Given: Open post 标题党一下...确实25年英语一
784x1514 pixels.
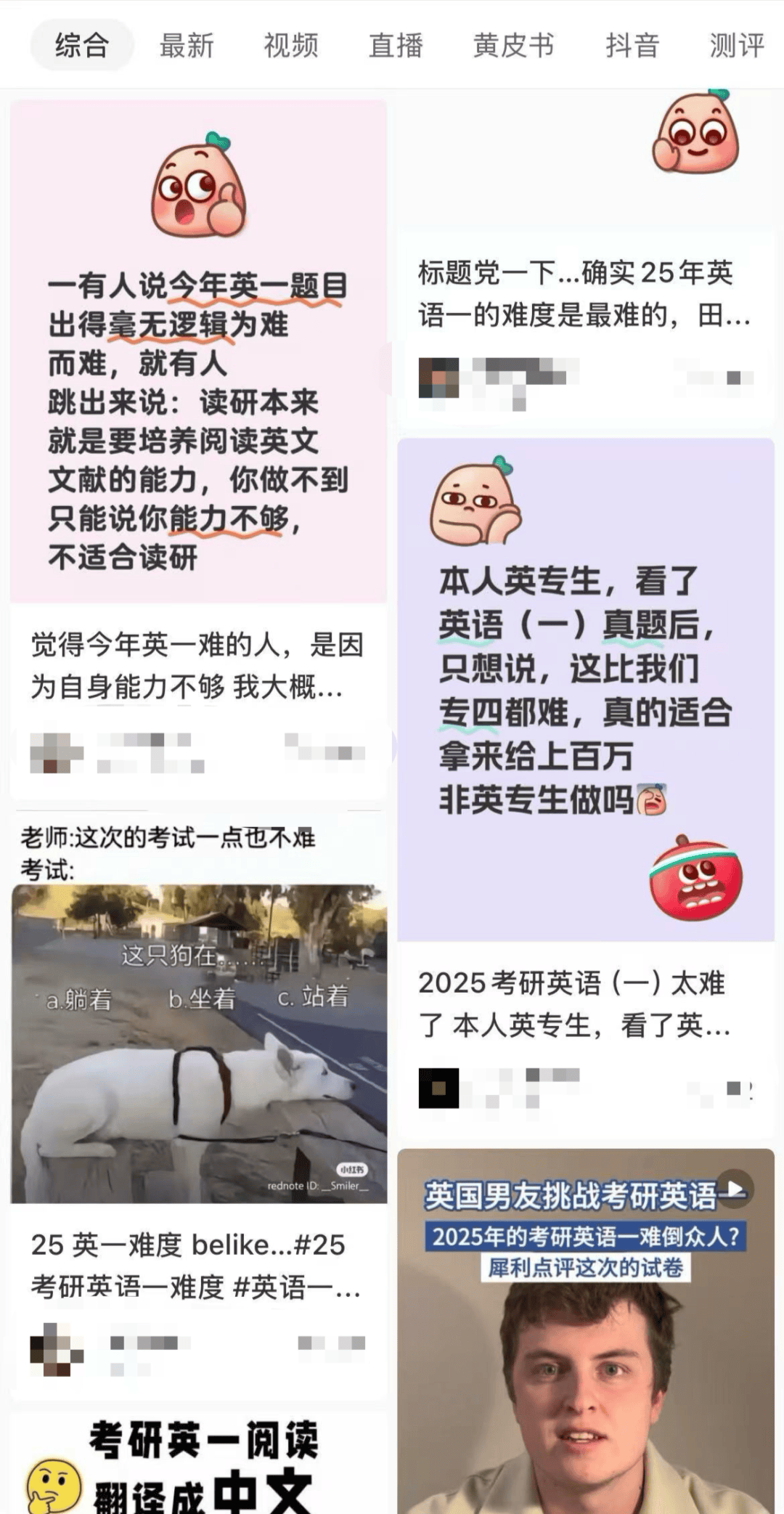Looking at the screenshot, I should [x=585, y=293].
